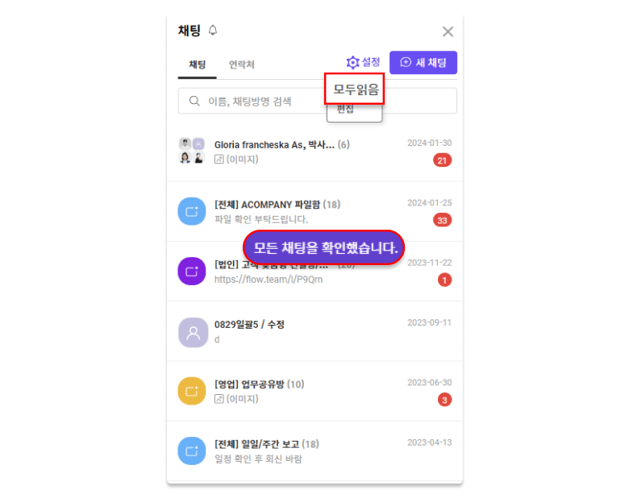The width and height of the screenshot is (629, 494).
Task: Choose 모두읽음 to mark all as read
Action: [x=355, y=89]
